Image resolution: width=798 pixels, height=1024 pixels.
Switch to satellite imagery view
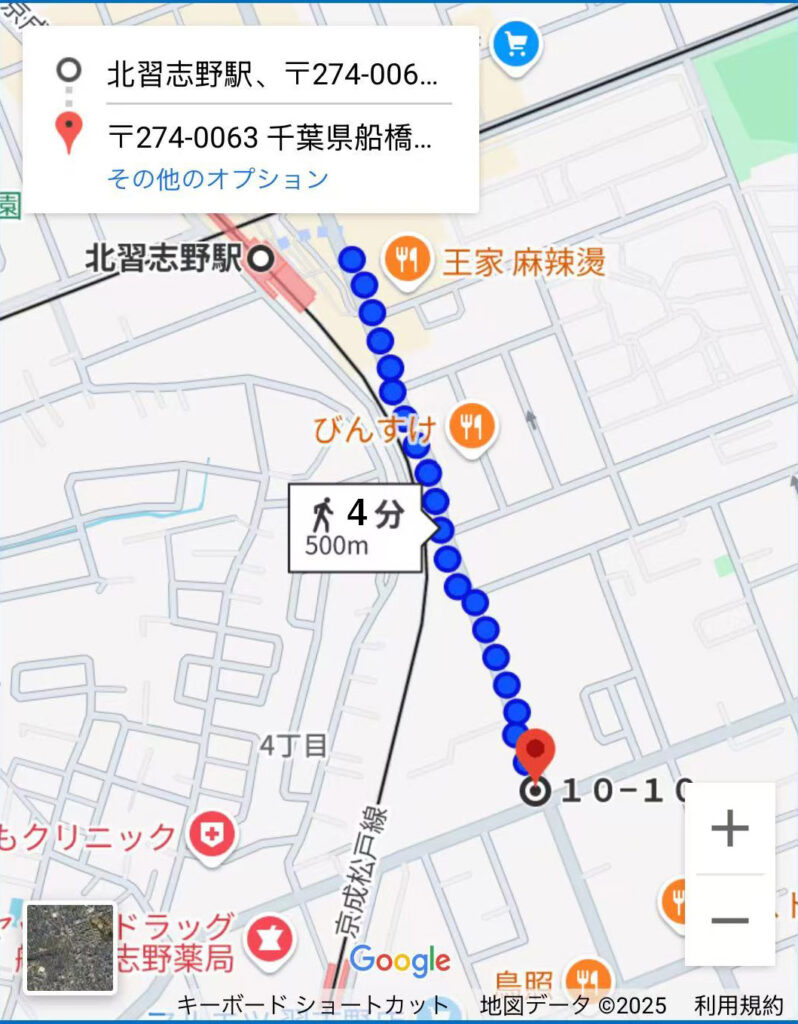point(70,947)
